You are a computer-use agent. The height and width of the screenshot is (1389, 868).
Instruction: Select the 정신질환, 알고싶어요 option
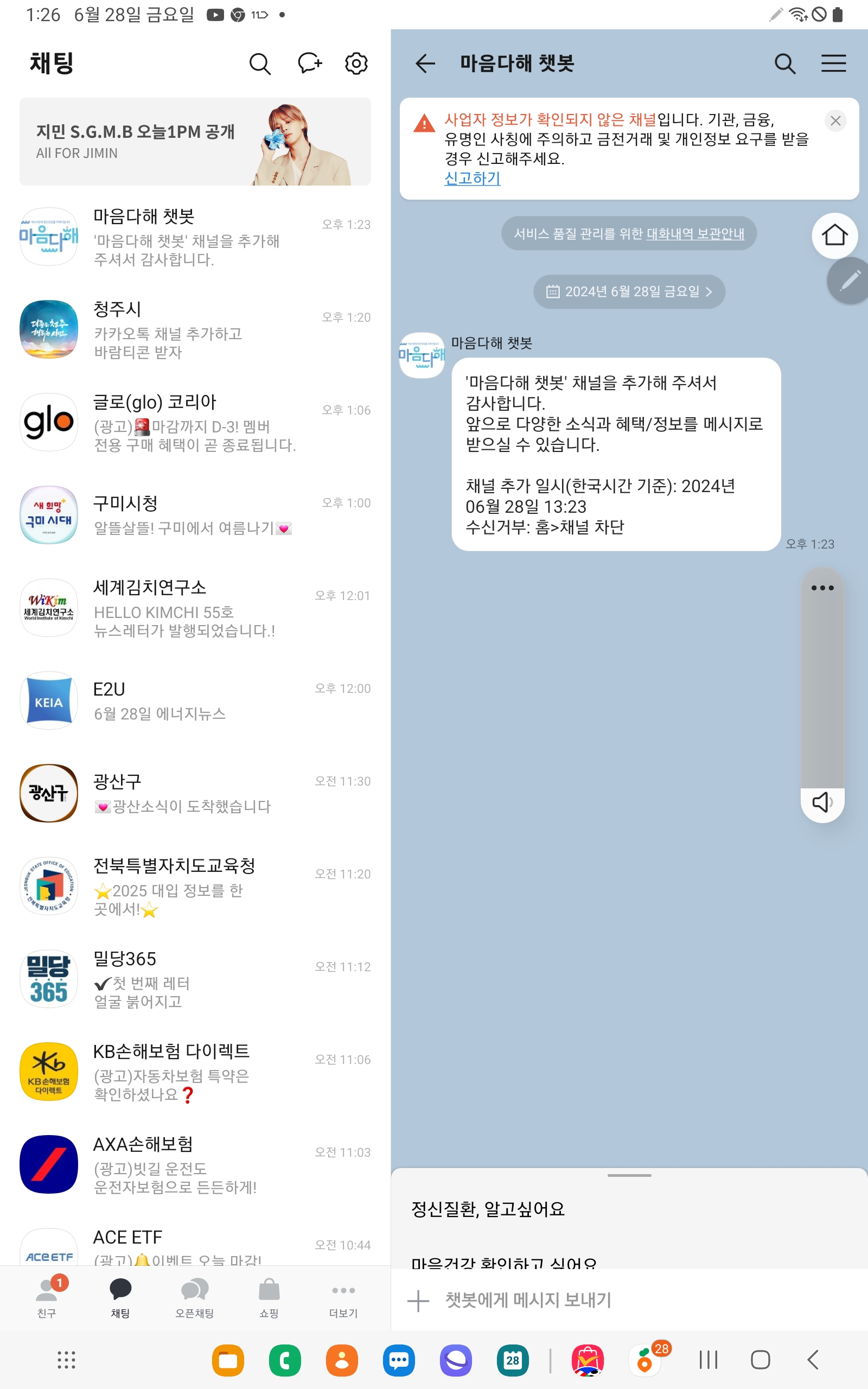488,1209
